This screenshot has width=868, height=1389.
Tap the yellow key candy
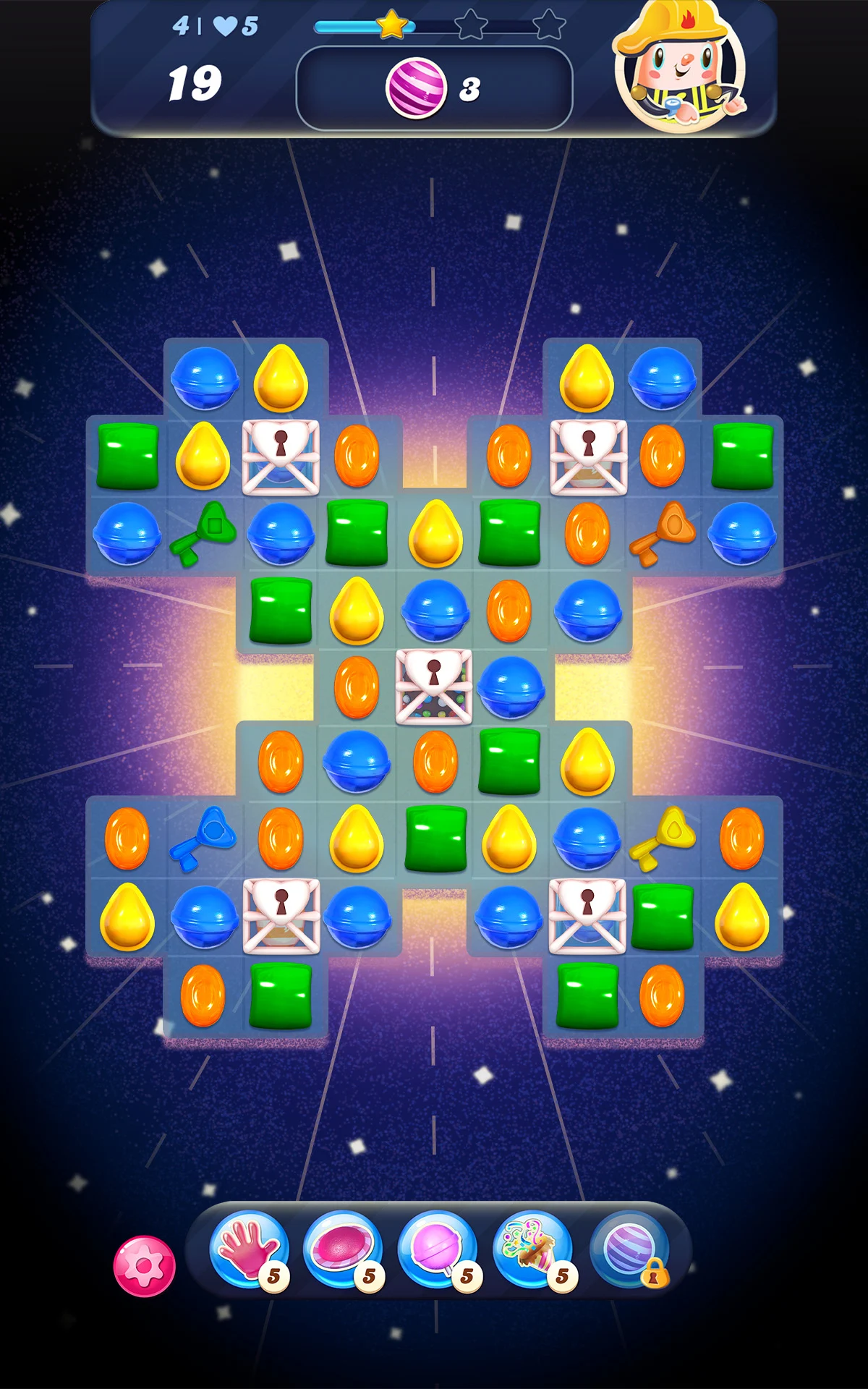pyautogui.click(x=663, y=838)
